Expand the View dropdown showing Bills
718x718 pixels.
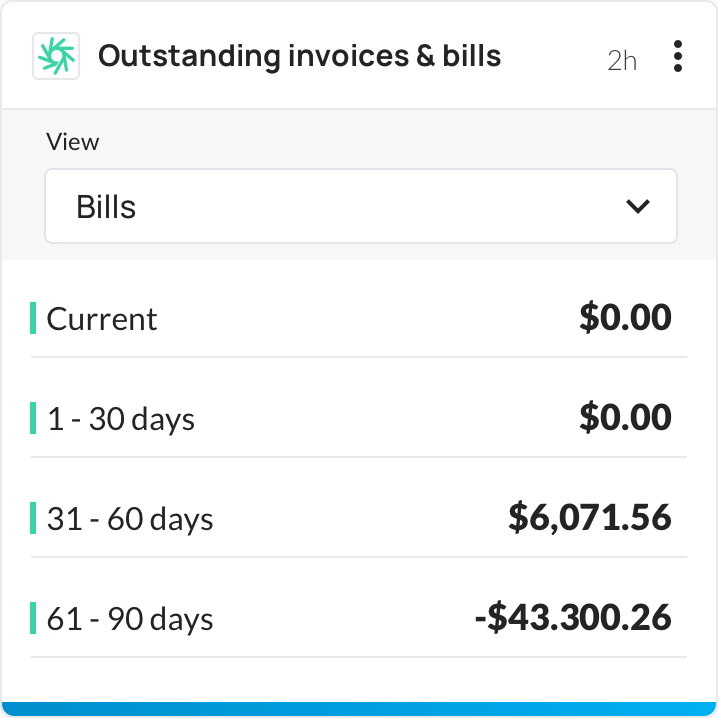(x=360, y=206)
